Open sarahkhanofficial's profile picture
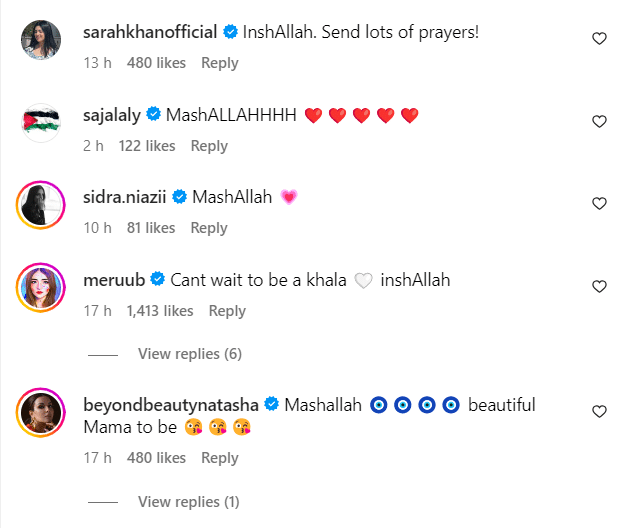Screen dimensions: 617x528 41,40
